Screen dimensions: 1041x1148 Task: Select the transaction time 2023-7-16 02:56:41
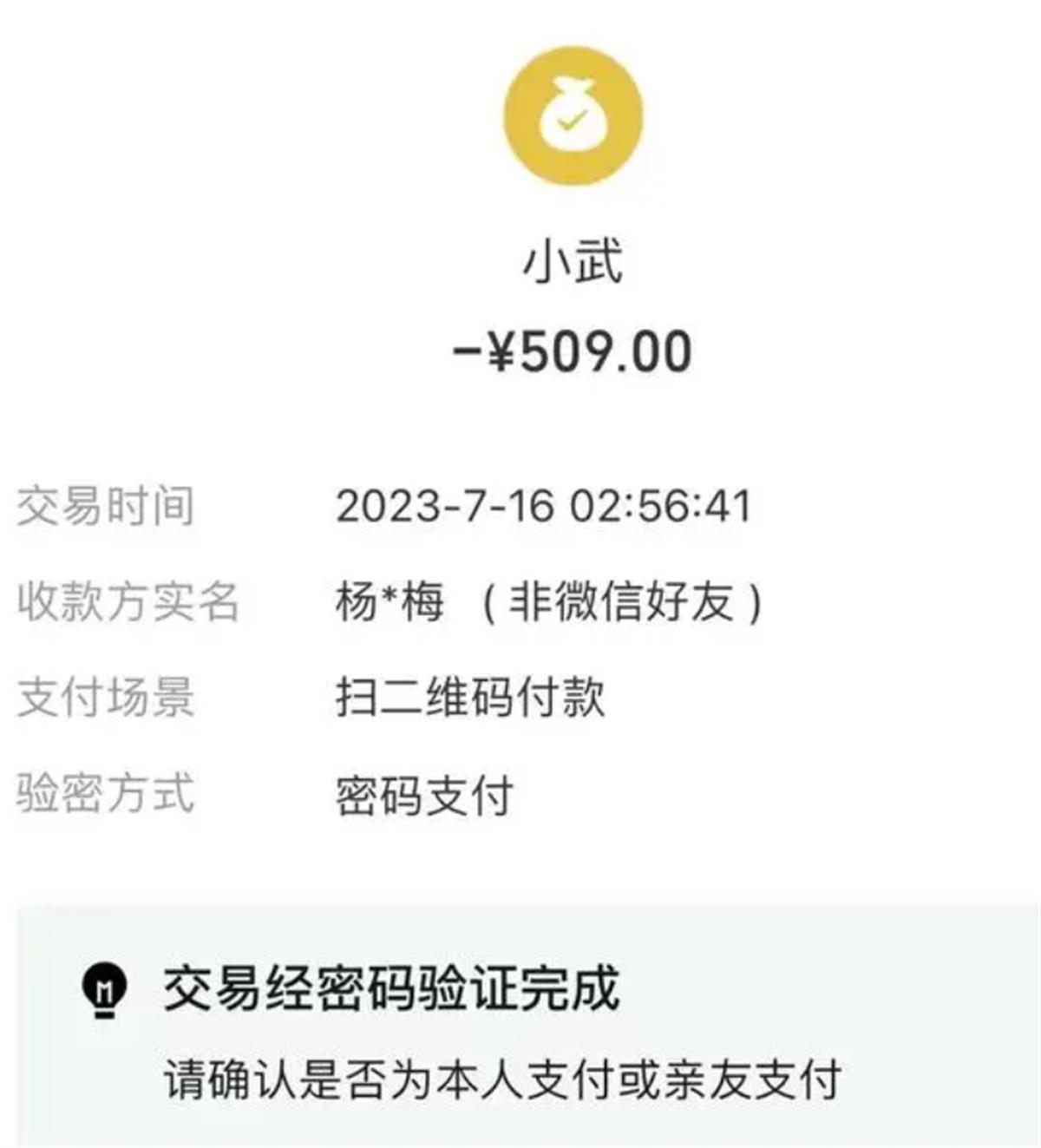[x=546, y=507]
